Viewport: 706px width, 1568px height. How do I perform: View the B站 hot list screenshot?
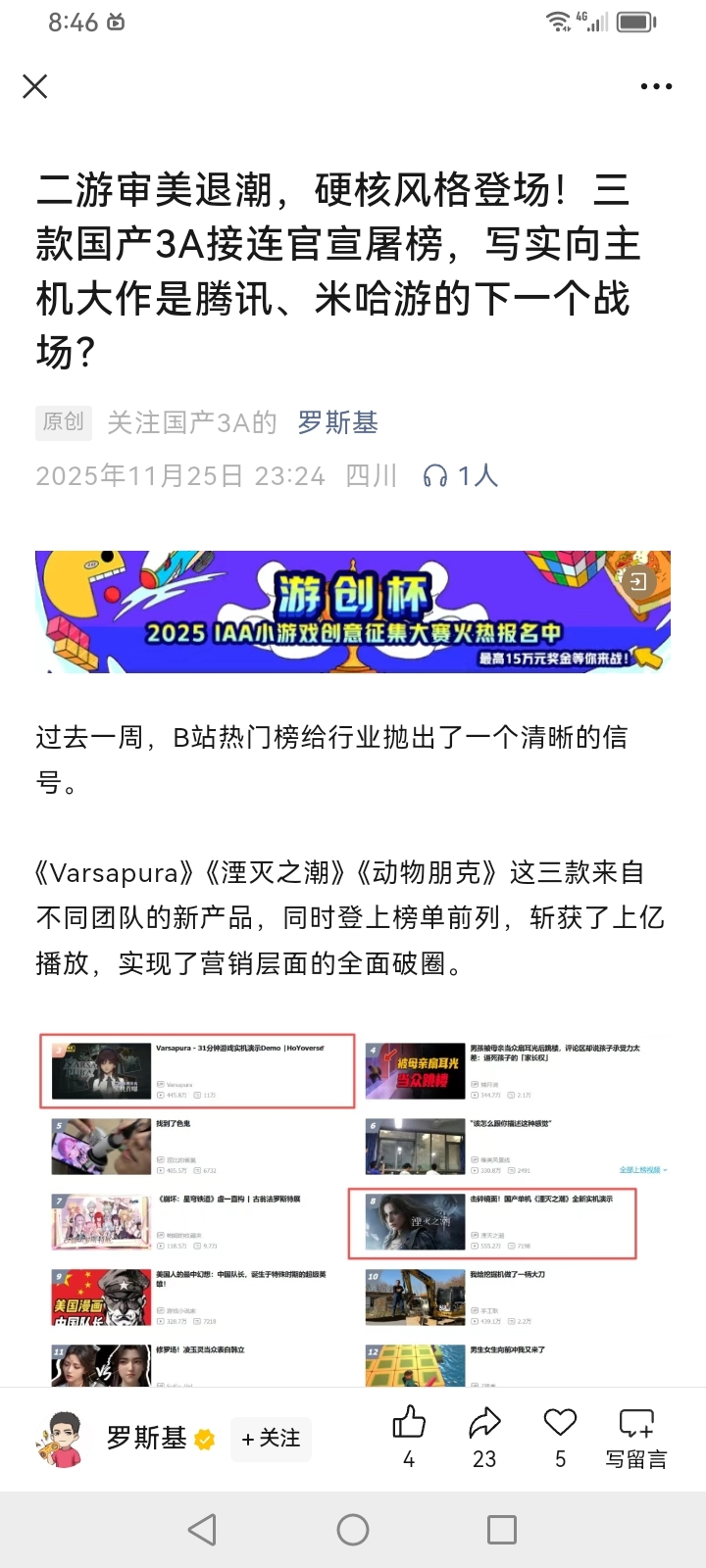353,1205
